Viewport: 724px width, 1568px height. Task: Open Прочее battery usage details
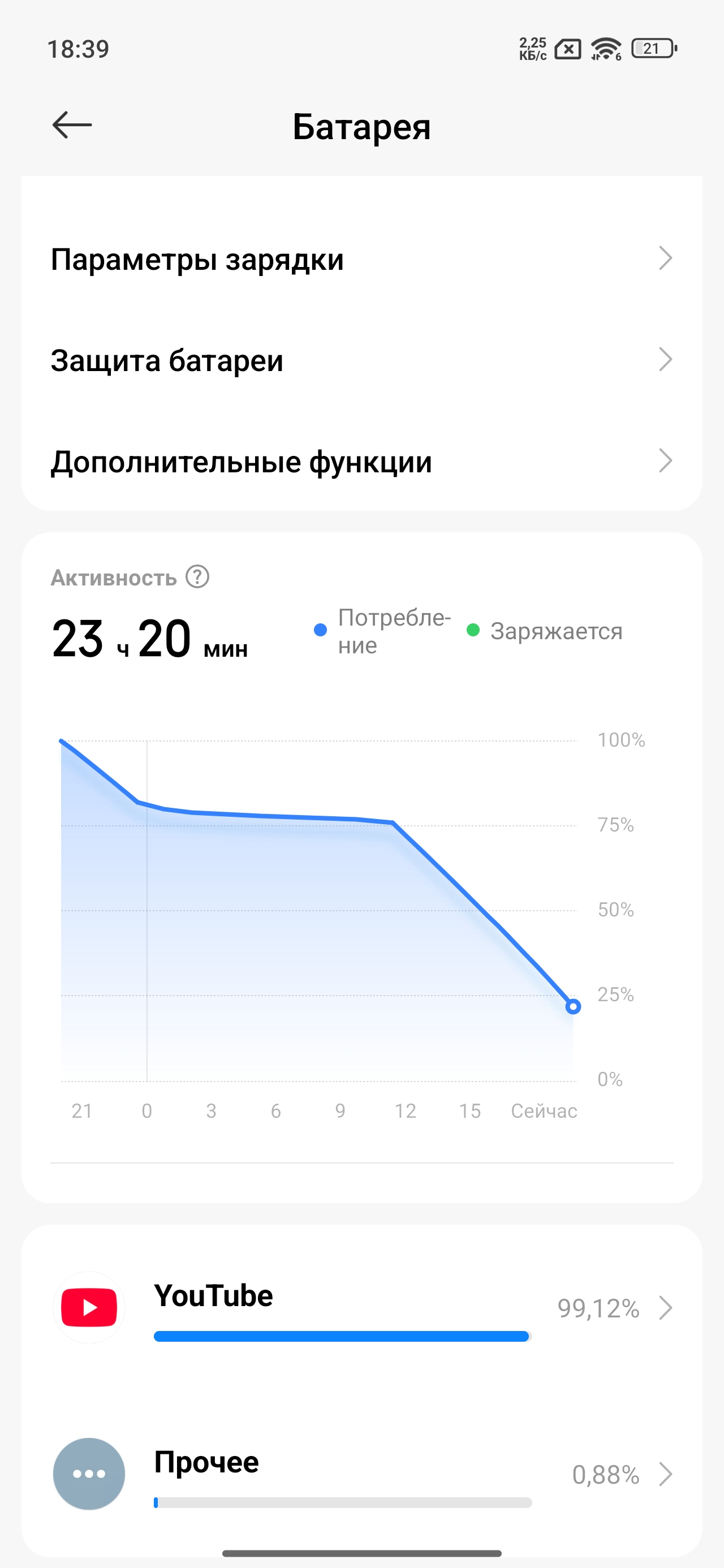pos(361,1474)
